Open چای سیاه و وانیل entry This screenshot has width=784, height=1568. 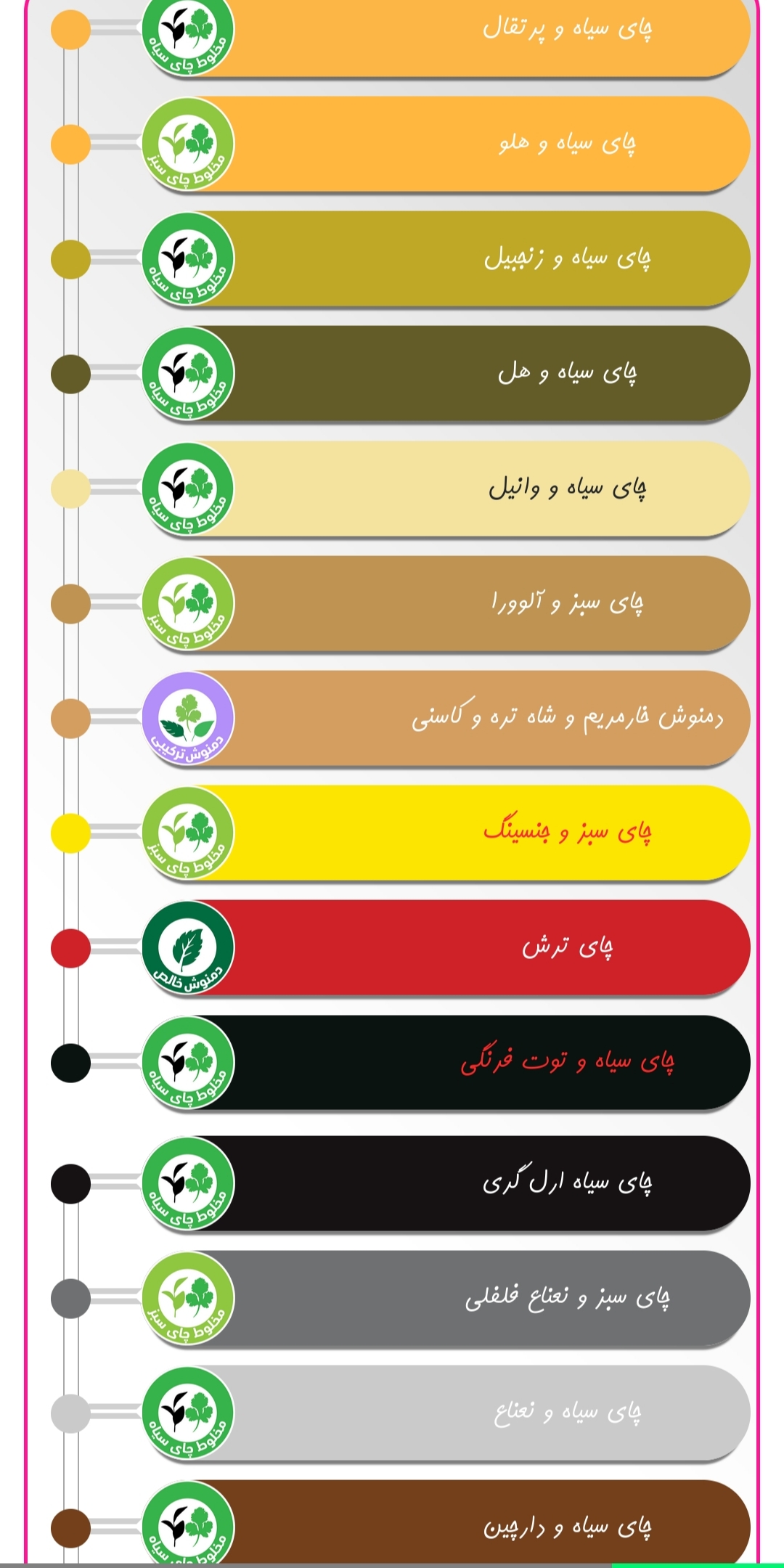click(x=566, y=488)
